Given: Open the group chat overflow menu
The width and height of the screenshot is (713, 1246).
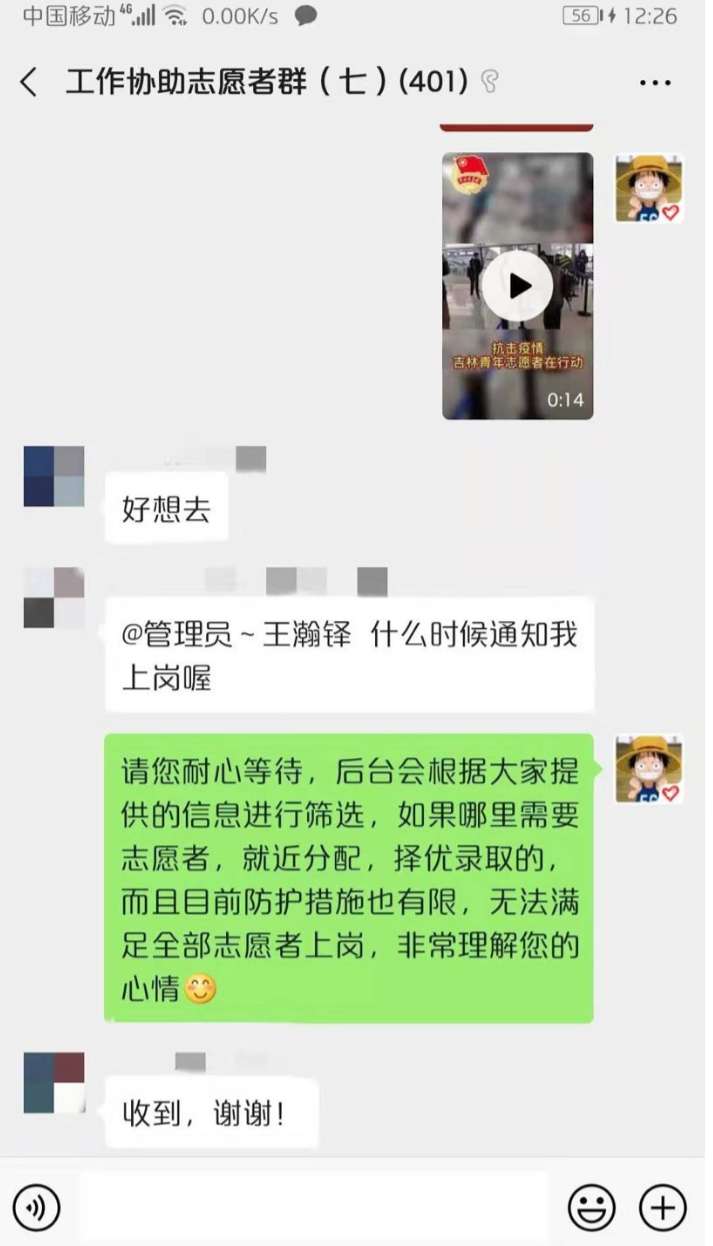Looking at the screenshot, I should [655, 82].
